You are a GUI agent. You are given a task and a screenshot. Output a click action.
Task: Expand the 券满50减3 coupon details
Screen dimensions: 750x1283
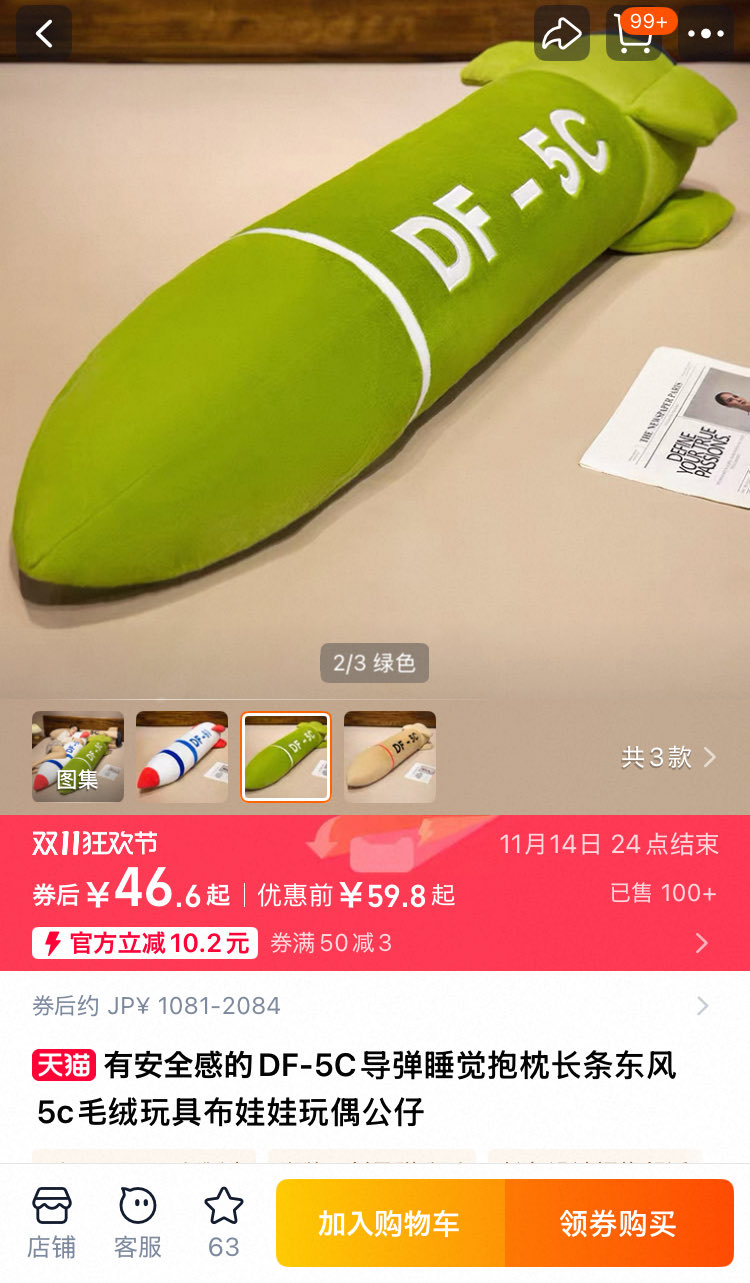[x=702, y=943]
